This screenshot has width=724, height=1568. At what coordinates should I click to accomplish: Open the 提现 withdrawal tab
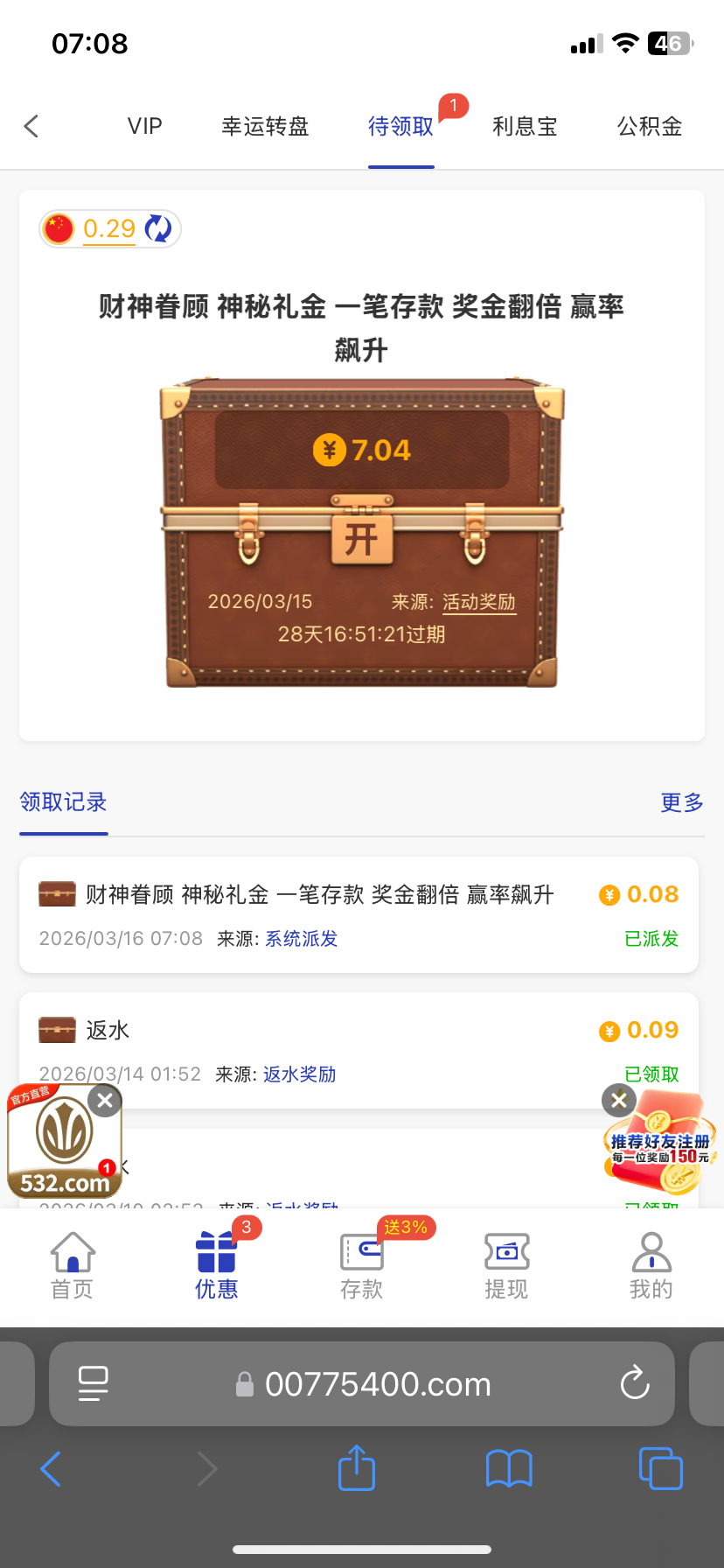point(506,1265)
